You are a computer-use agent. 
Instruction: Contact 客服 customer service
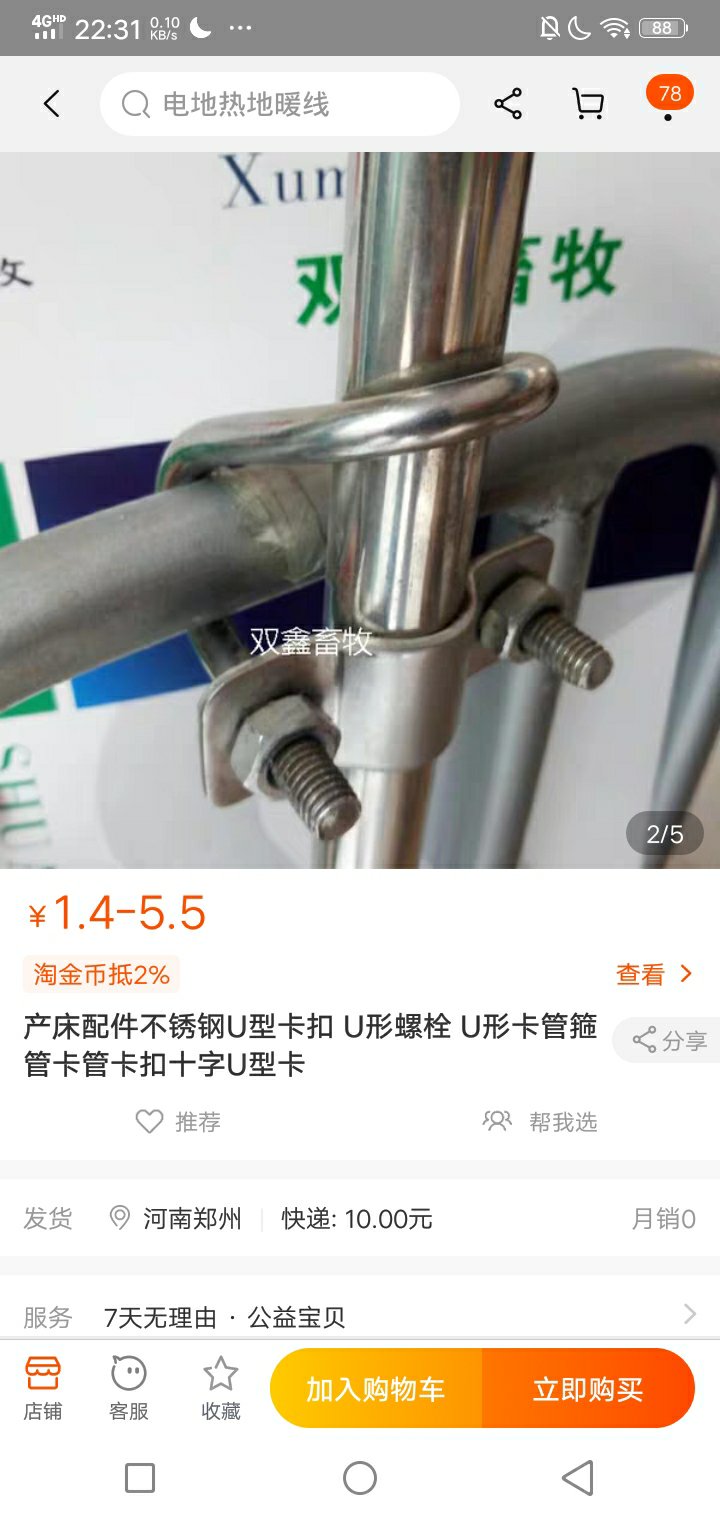click(129, 1389)
